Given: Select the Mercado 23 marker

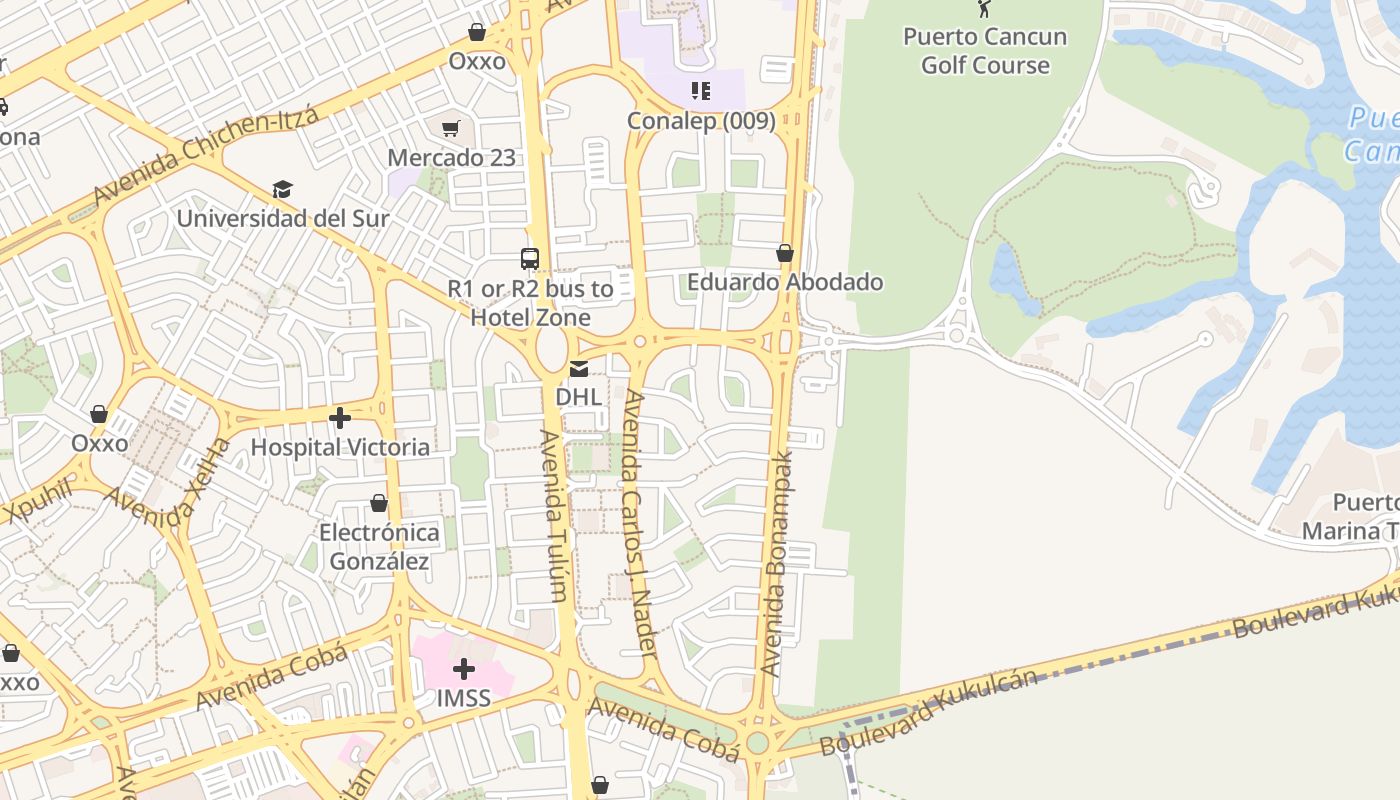Looking at the screenshot, I should (451, 128).
